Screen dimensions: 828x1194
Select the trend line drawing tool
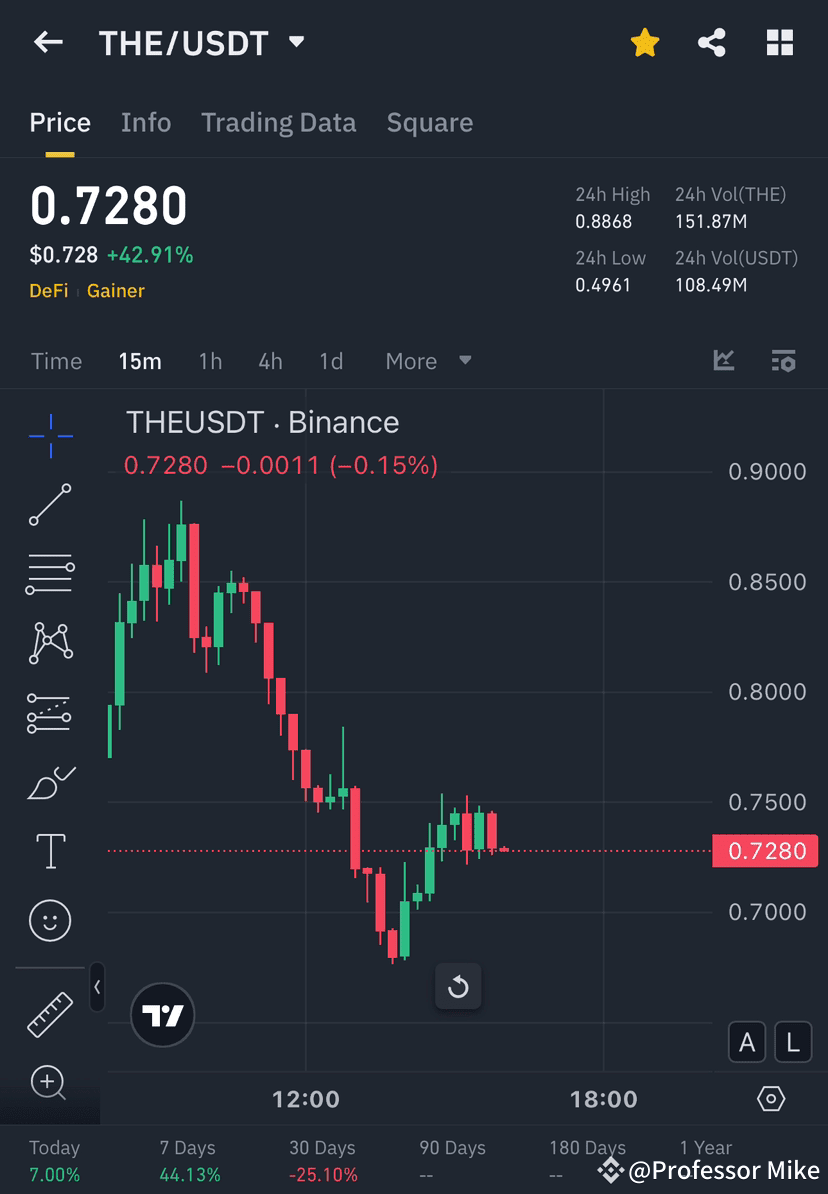tap(50, 505)
